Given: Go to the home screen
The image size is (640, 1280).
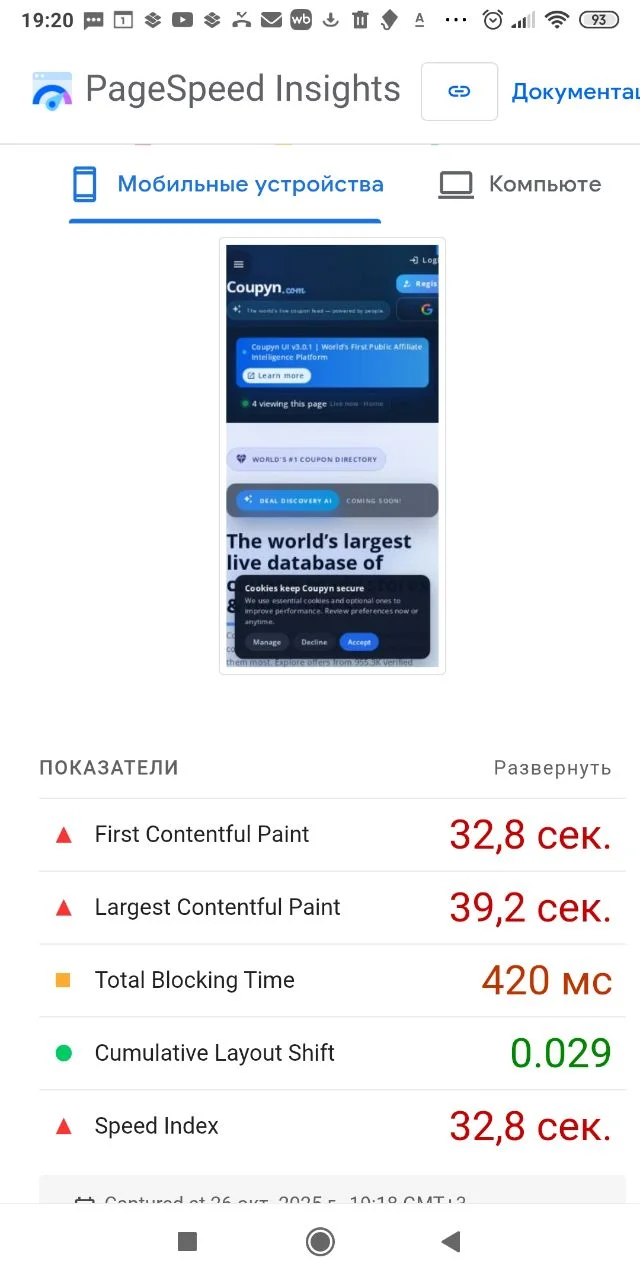Looking at the screenshot, I should coord(320,1241).
